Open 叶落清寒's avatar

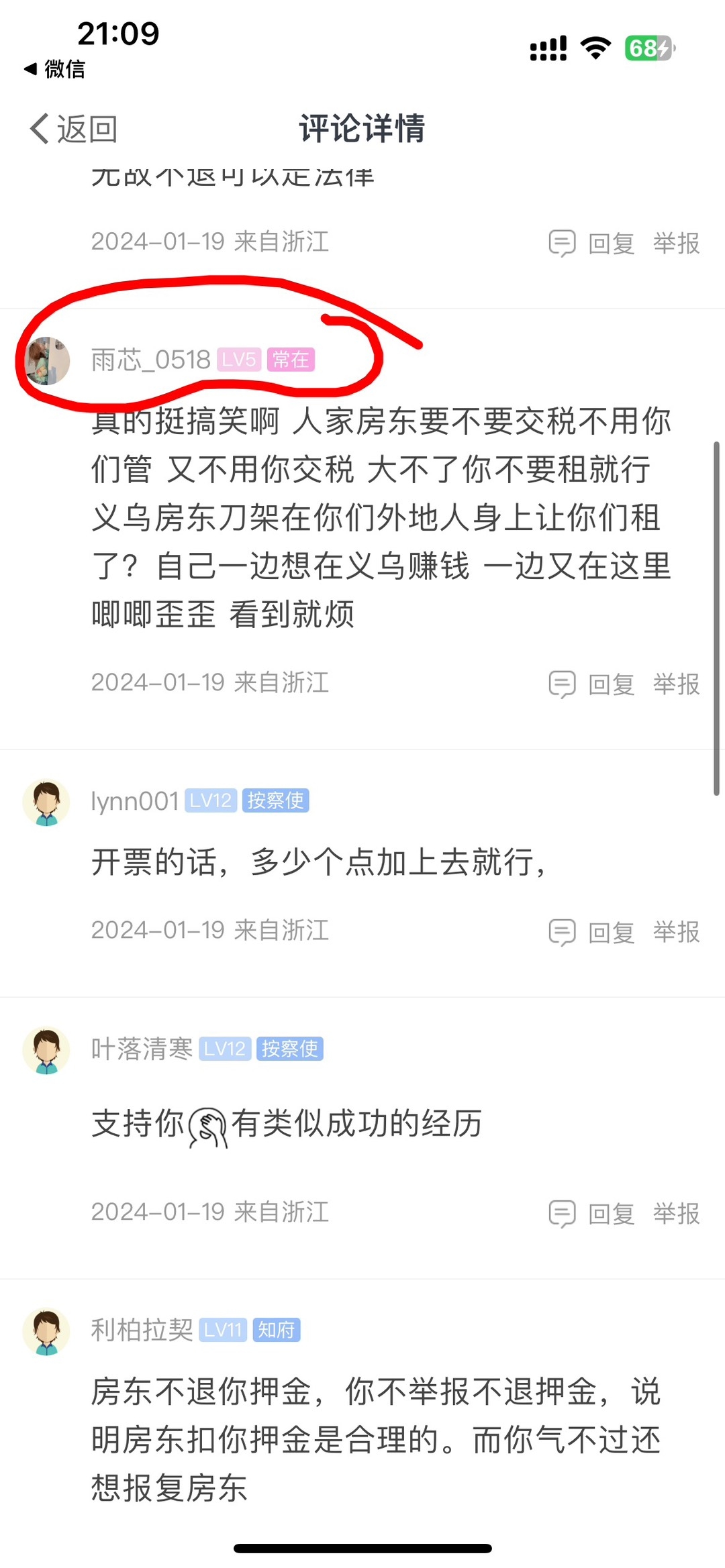(x=46, y=1050)
